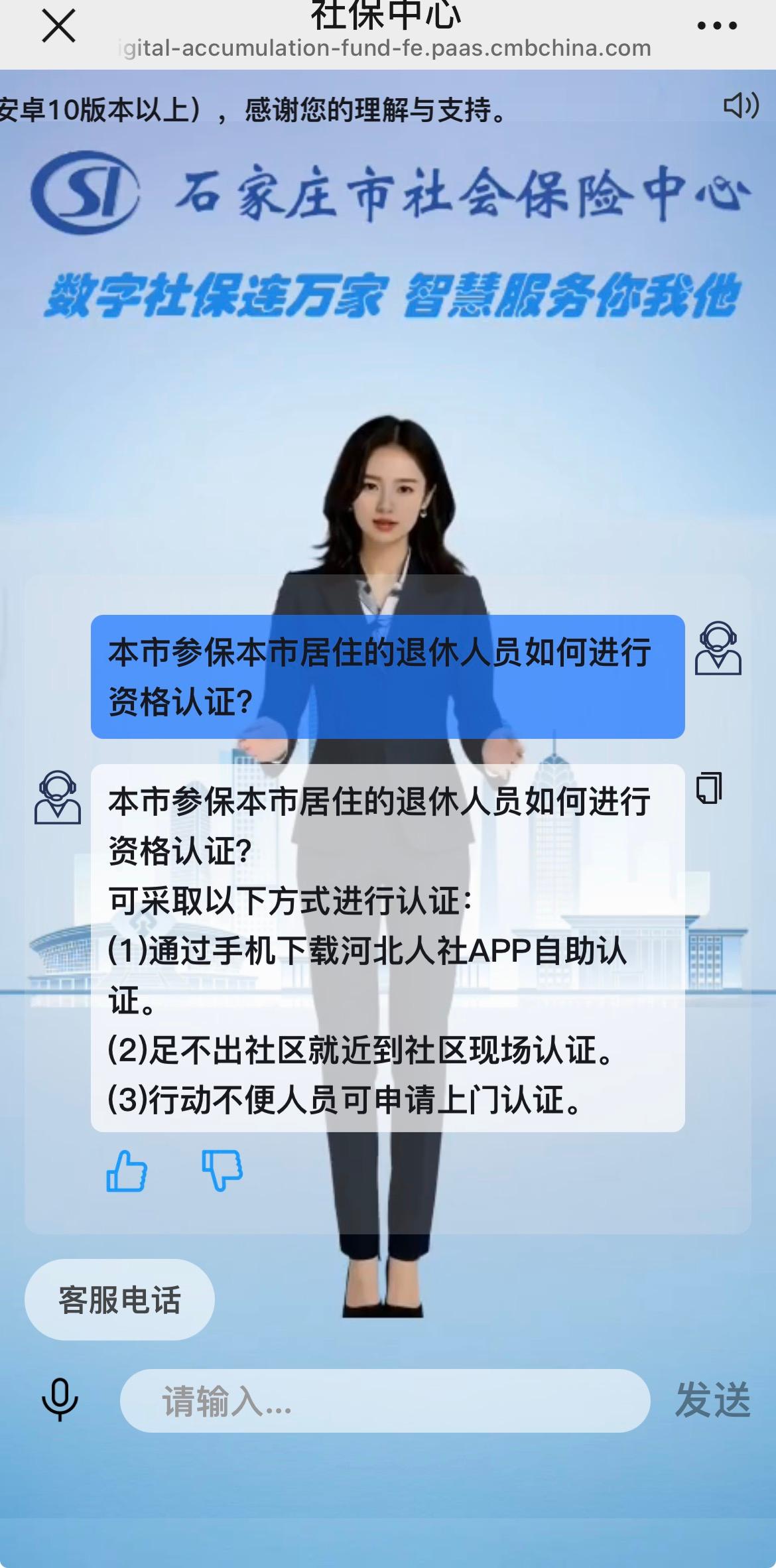This screenshot has width=776, height=1568.
Task: Open the three-dot overflow menu
Action: tap(717, 27)
